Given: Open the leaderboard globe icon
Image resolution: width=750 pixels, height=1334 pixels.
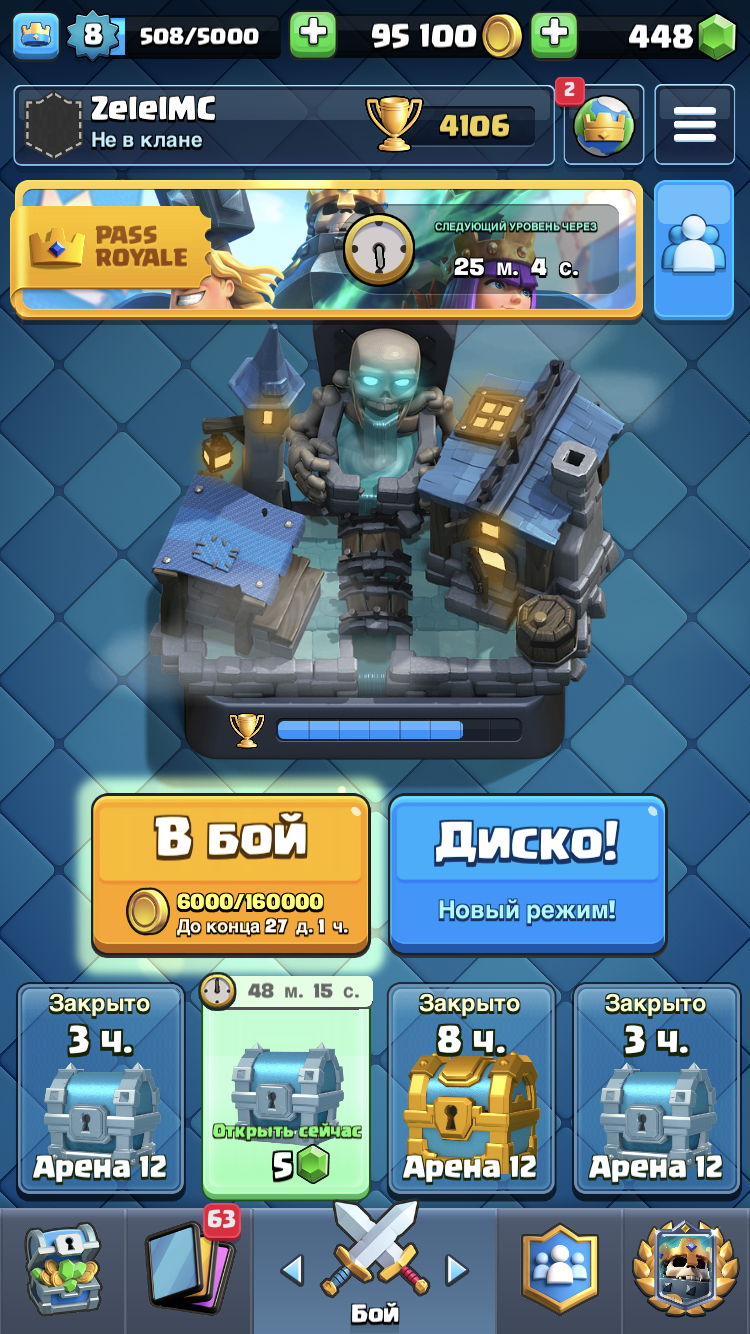Looking at the screenshot, I should point(603,126).
